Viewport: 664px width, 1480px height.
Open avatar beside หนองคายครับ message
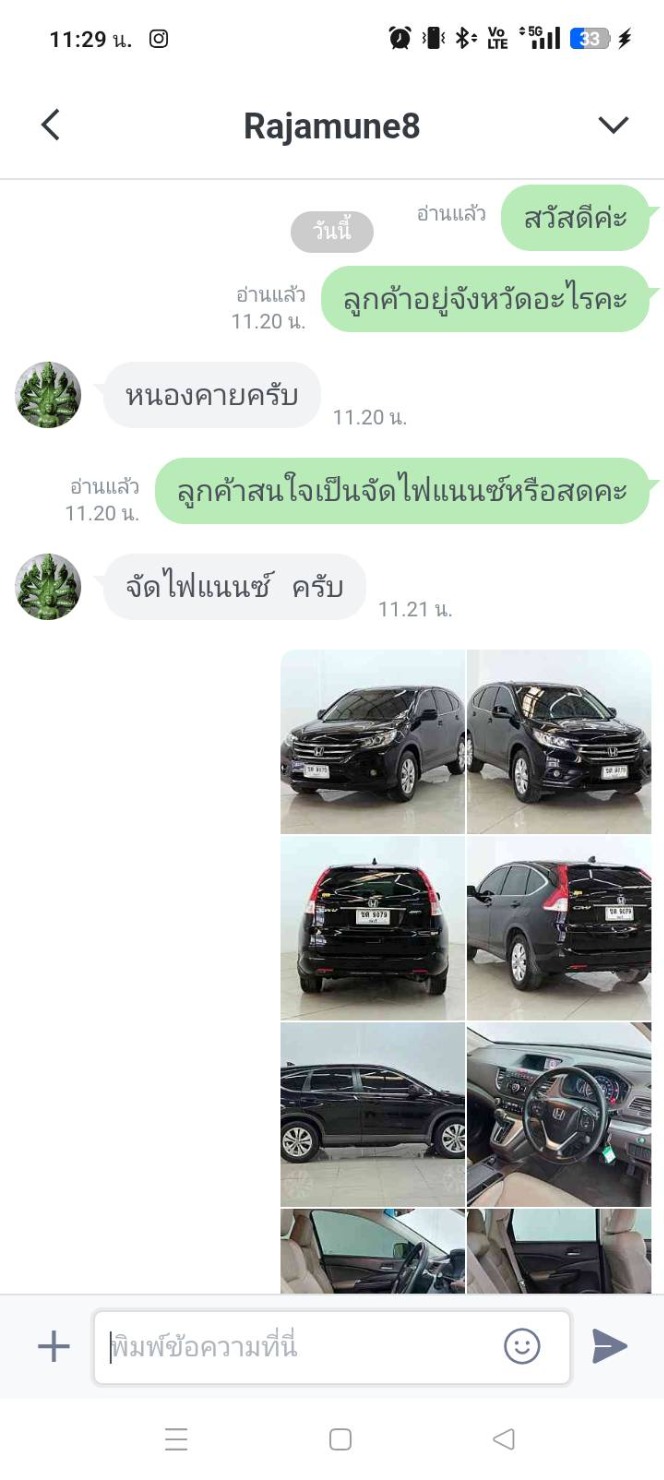click(x=48, y=395)
